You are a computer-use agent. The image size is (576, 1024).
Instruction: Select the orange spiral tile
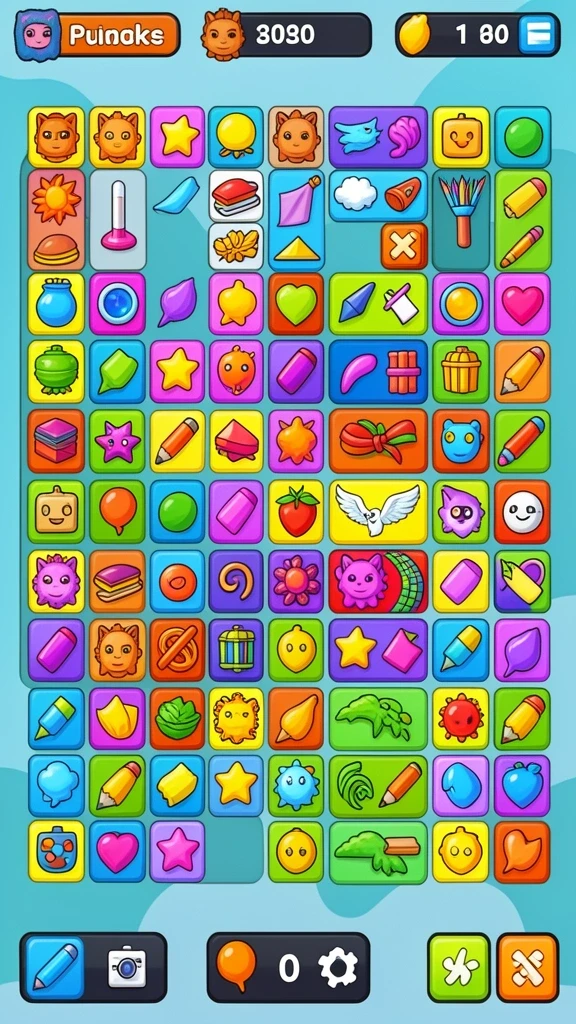tap(236, 581)
